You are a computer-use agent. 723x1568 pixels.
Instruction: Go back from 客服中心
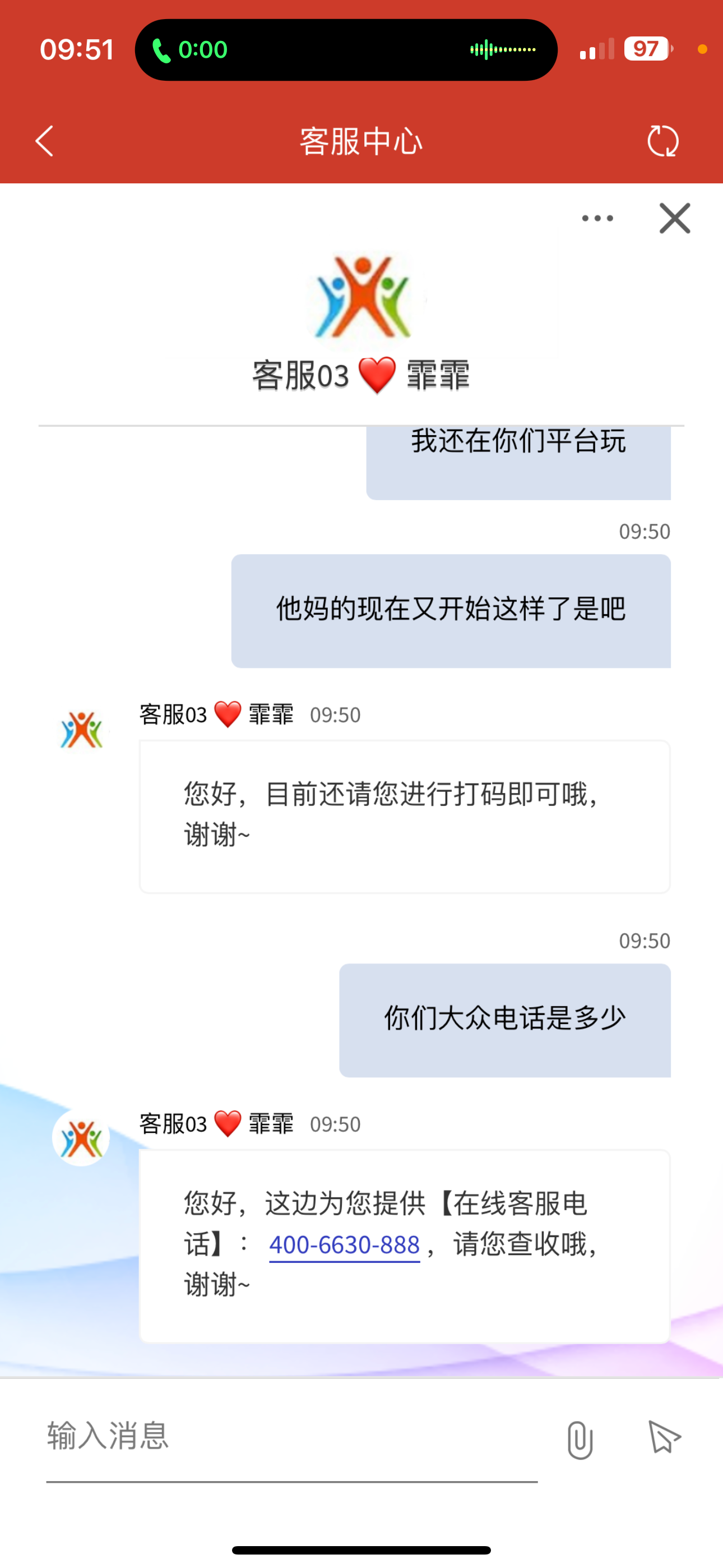44,141
